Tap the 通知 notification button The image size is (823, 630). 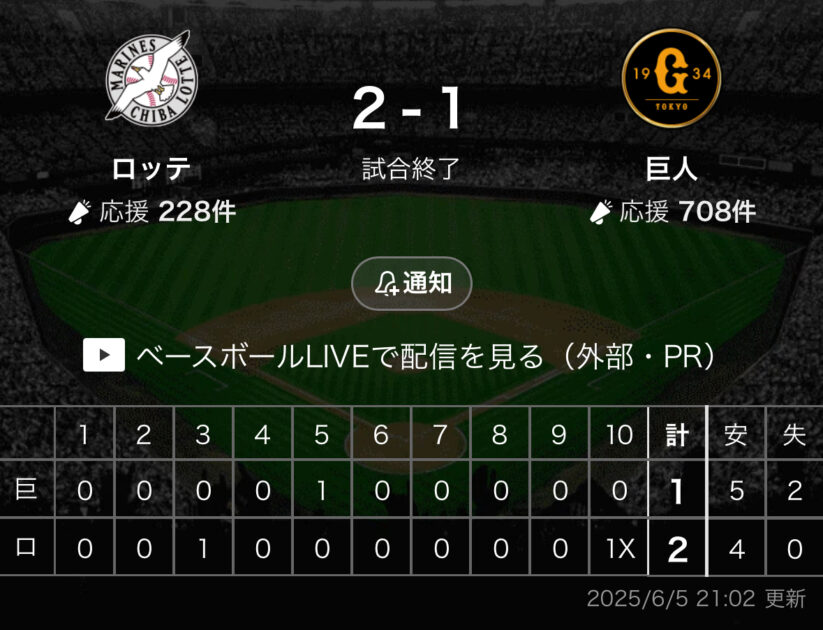(x=411, y=284)
